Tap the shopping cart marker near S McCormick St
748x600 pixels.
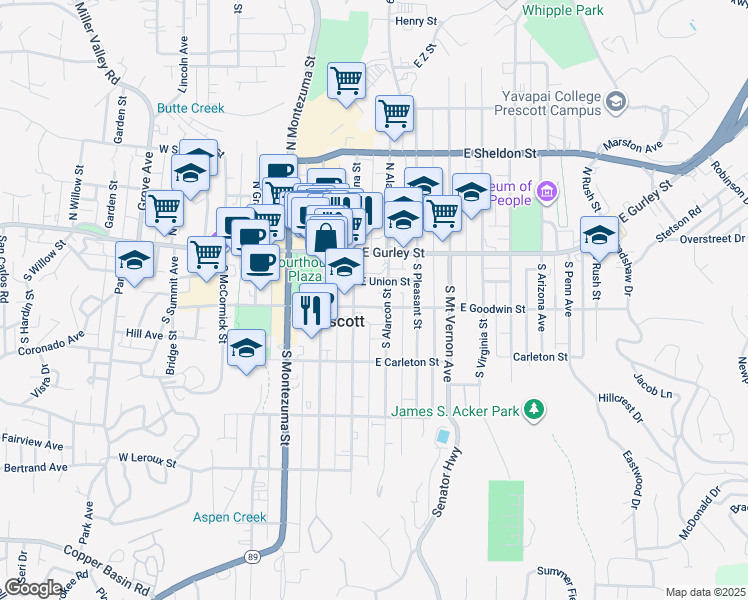[206, 253]
